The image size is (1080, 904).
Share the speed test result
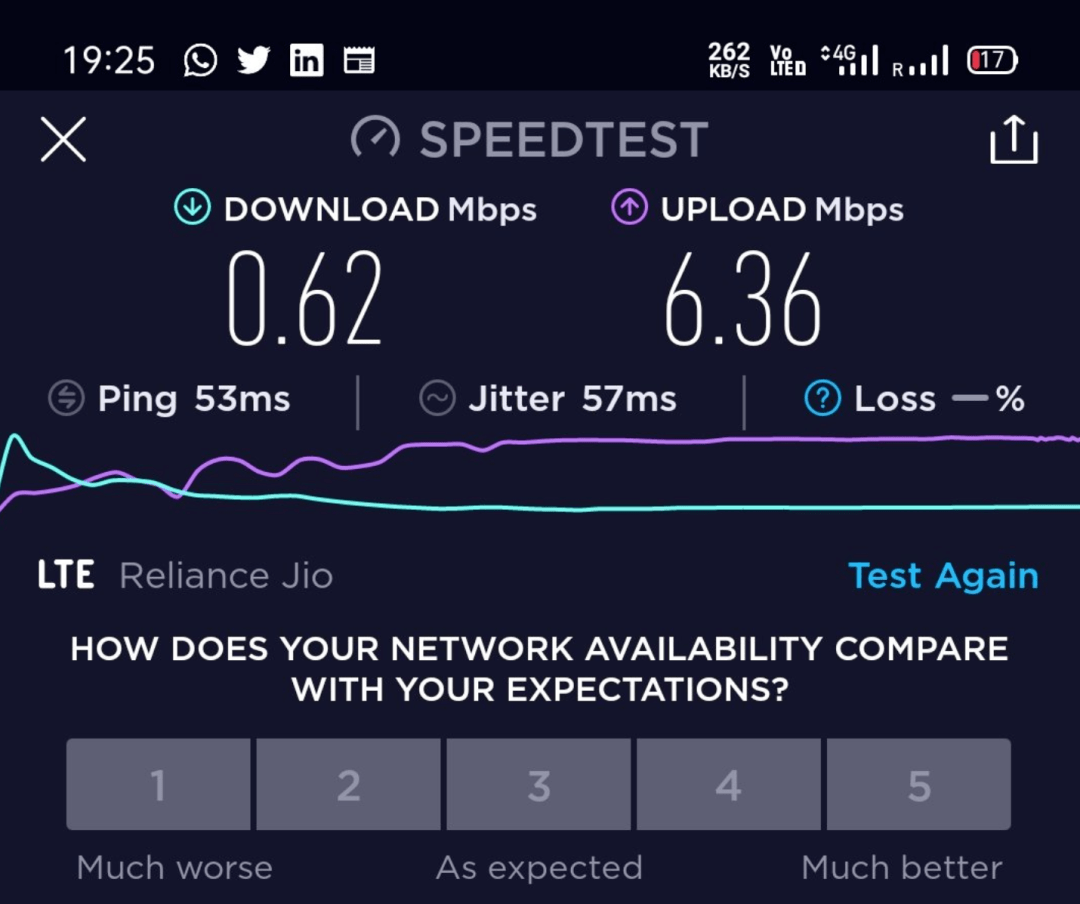tap(1013, 140)
